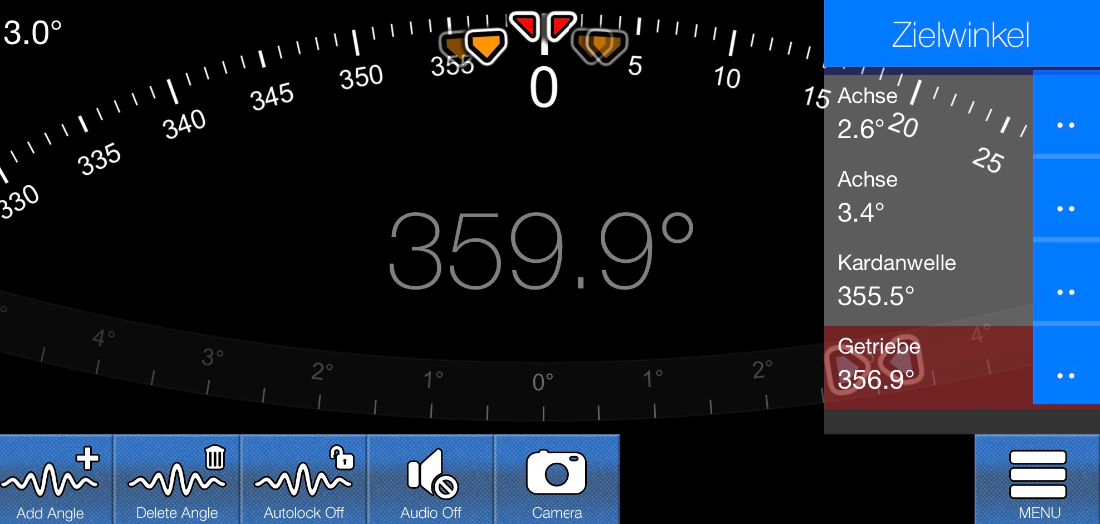Open the Camera

[x=557, y=479]
